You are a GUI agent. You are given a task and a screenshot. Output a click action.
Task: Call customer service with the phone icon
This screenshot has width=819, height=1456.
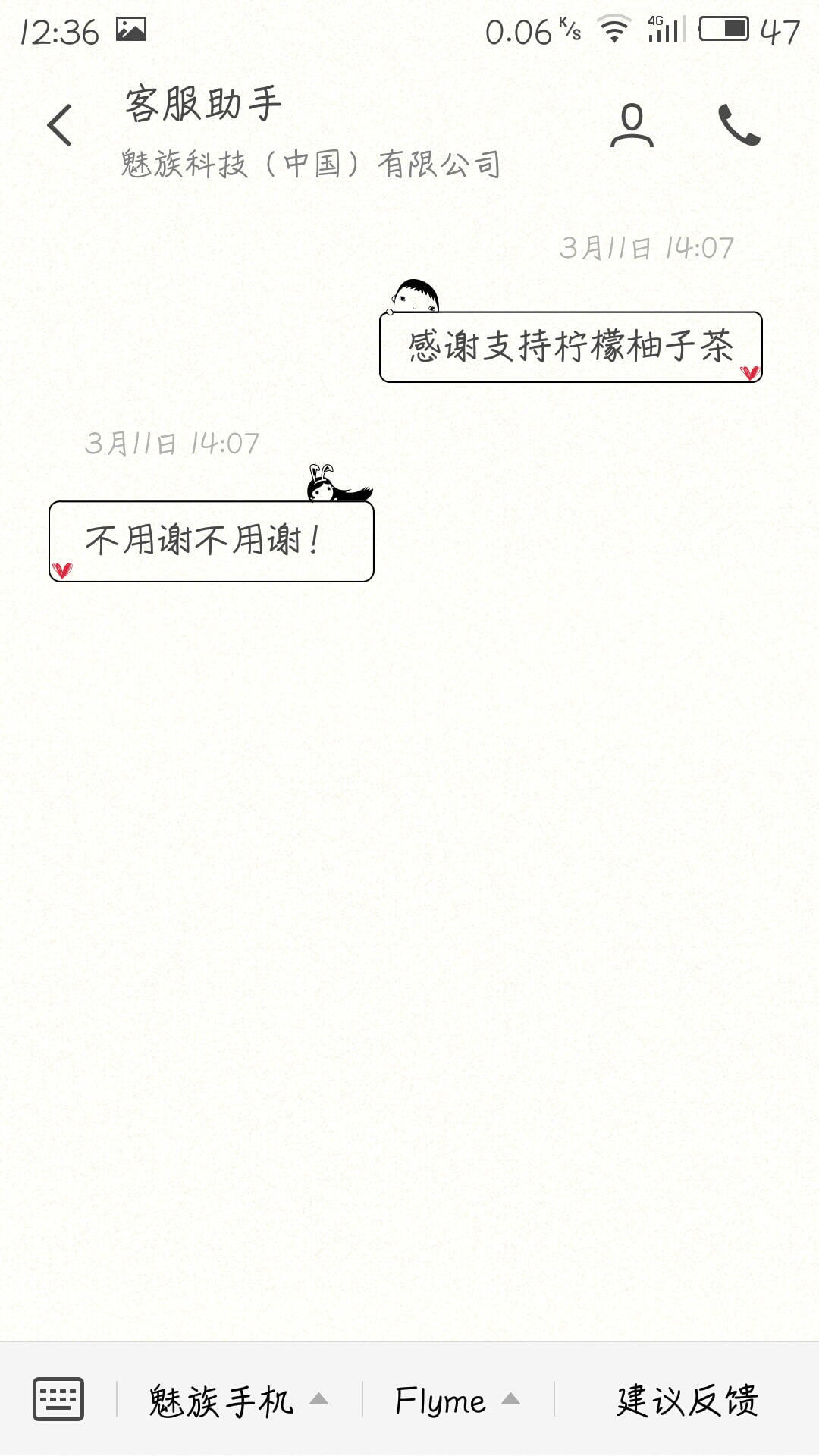click(739, 125)
